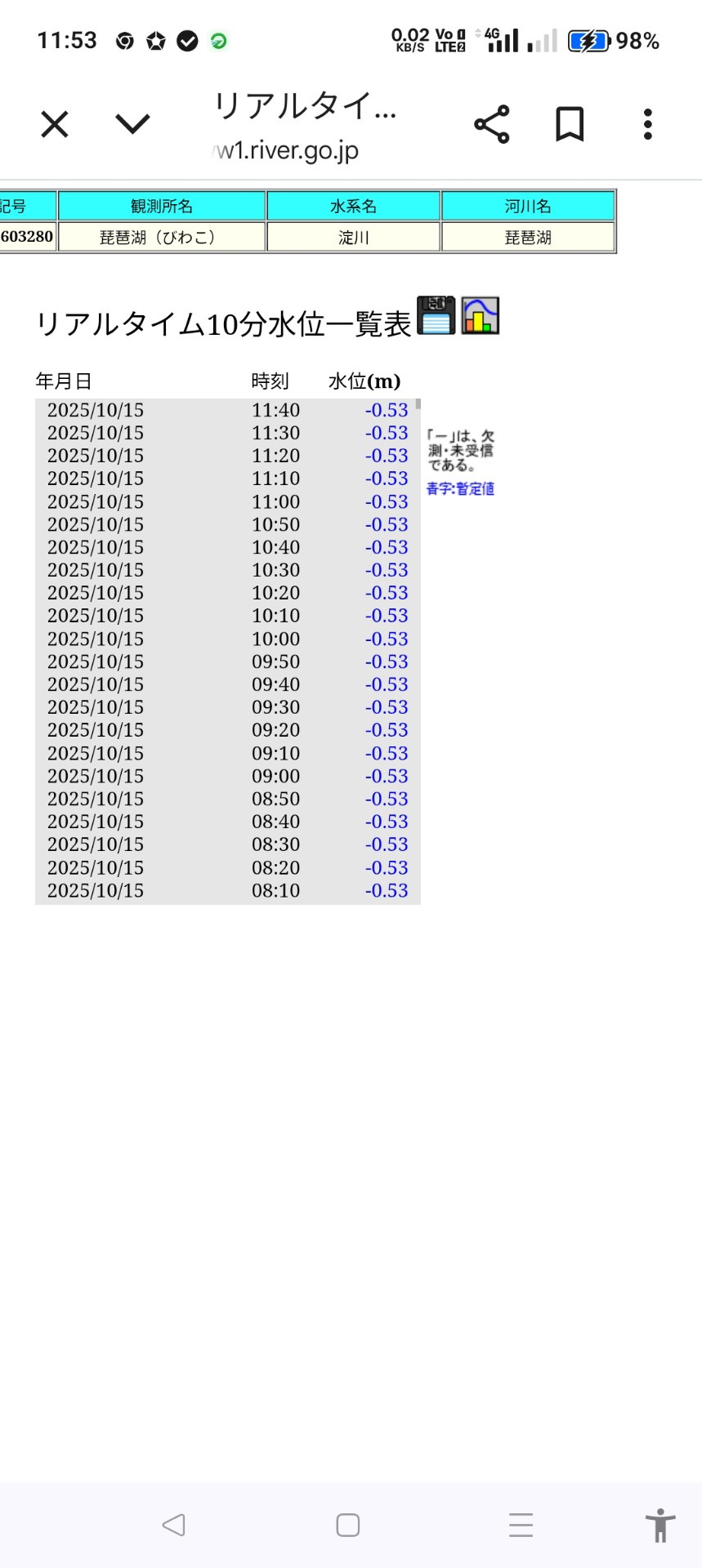Viewport: 702px width, 1568px height.
Task: Close the browser custom tab
Action: pyautogui.click(x=55, y=125)
